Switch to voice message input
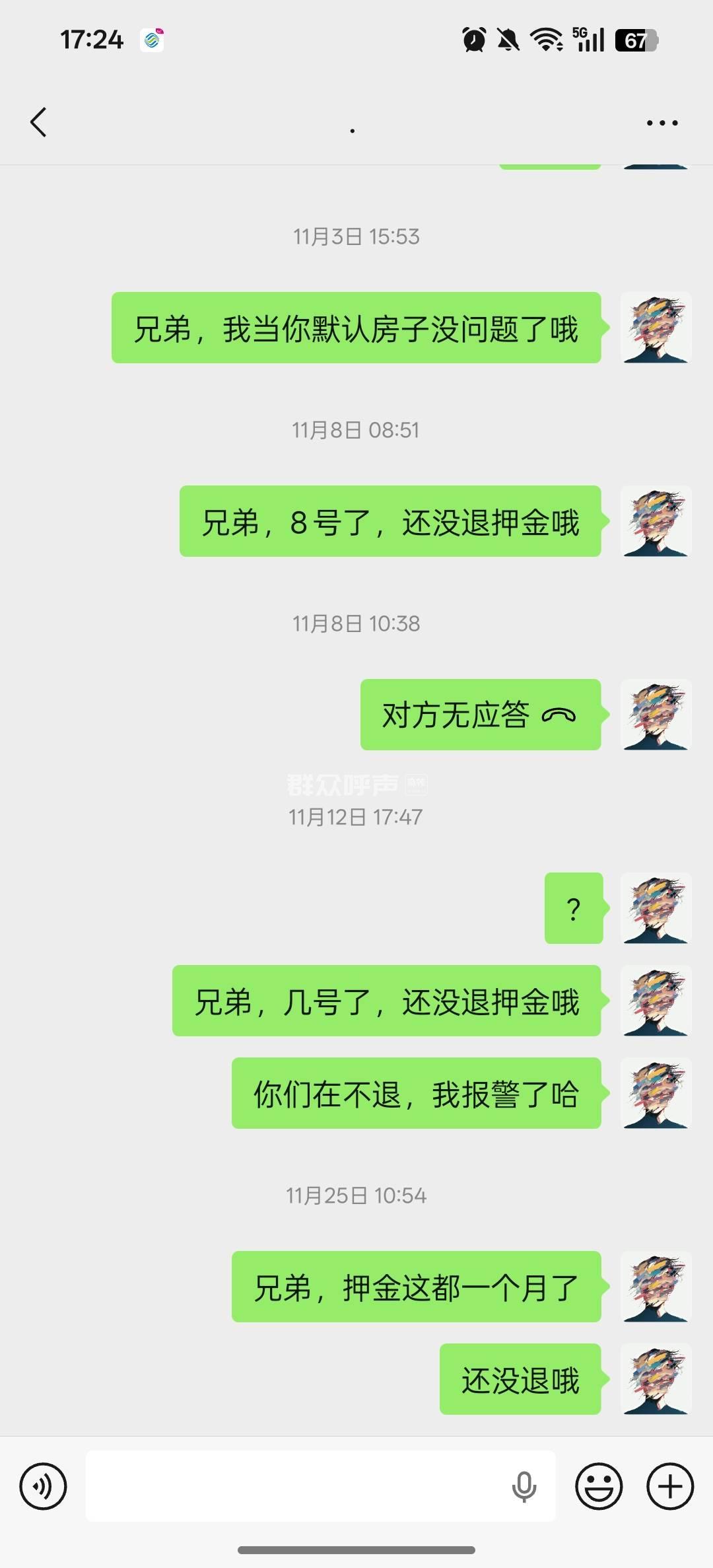The height and width of the screenshot is (1568, 713). coord(44,1487)
